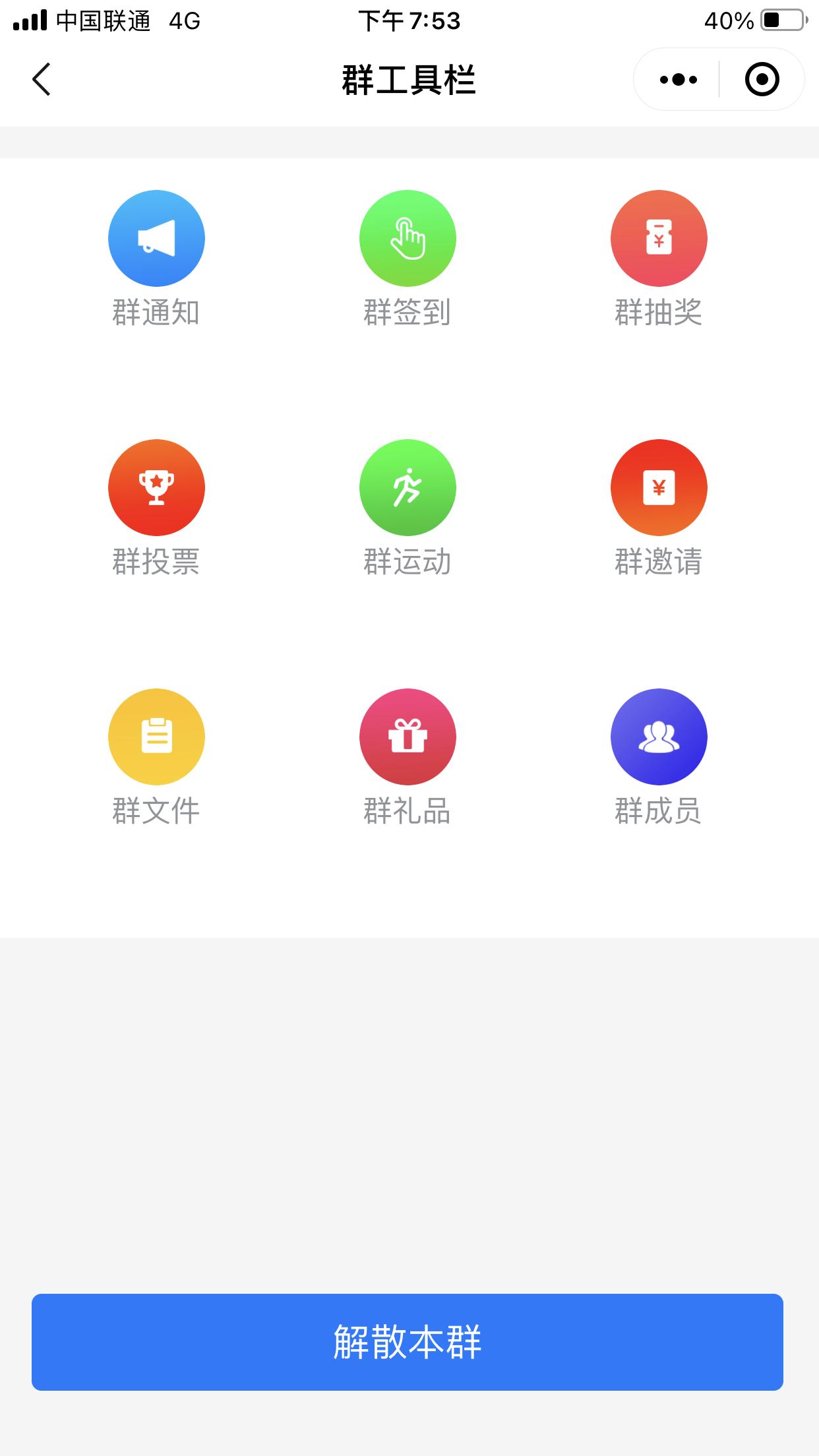This screenshot has height=1456, width=819.
Task: Tap the 群签到 label below its icon
Action: pyautogui.click(x=407, y=313)
